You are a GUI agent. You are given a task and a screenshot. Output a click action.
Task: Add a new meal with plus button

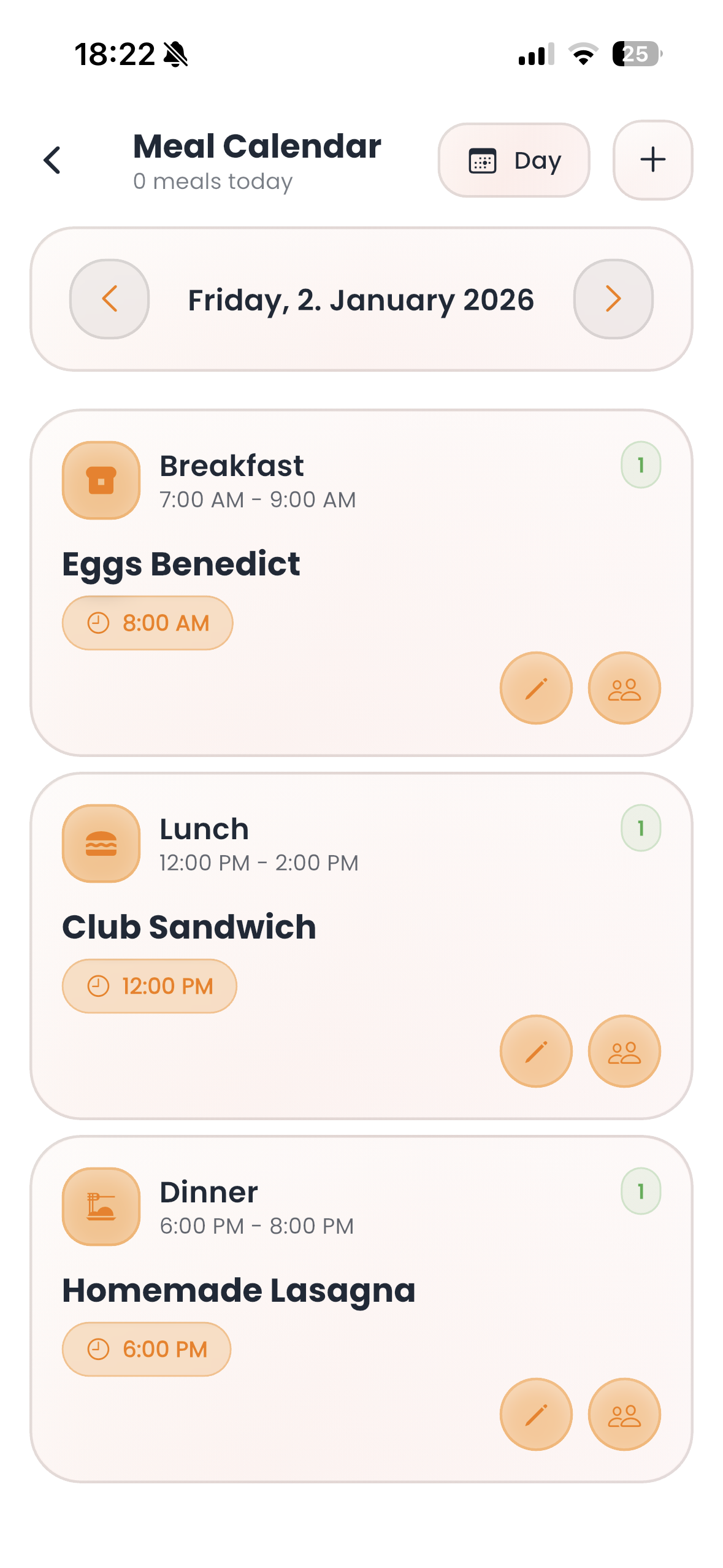click(x=652, y=160)
